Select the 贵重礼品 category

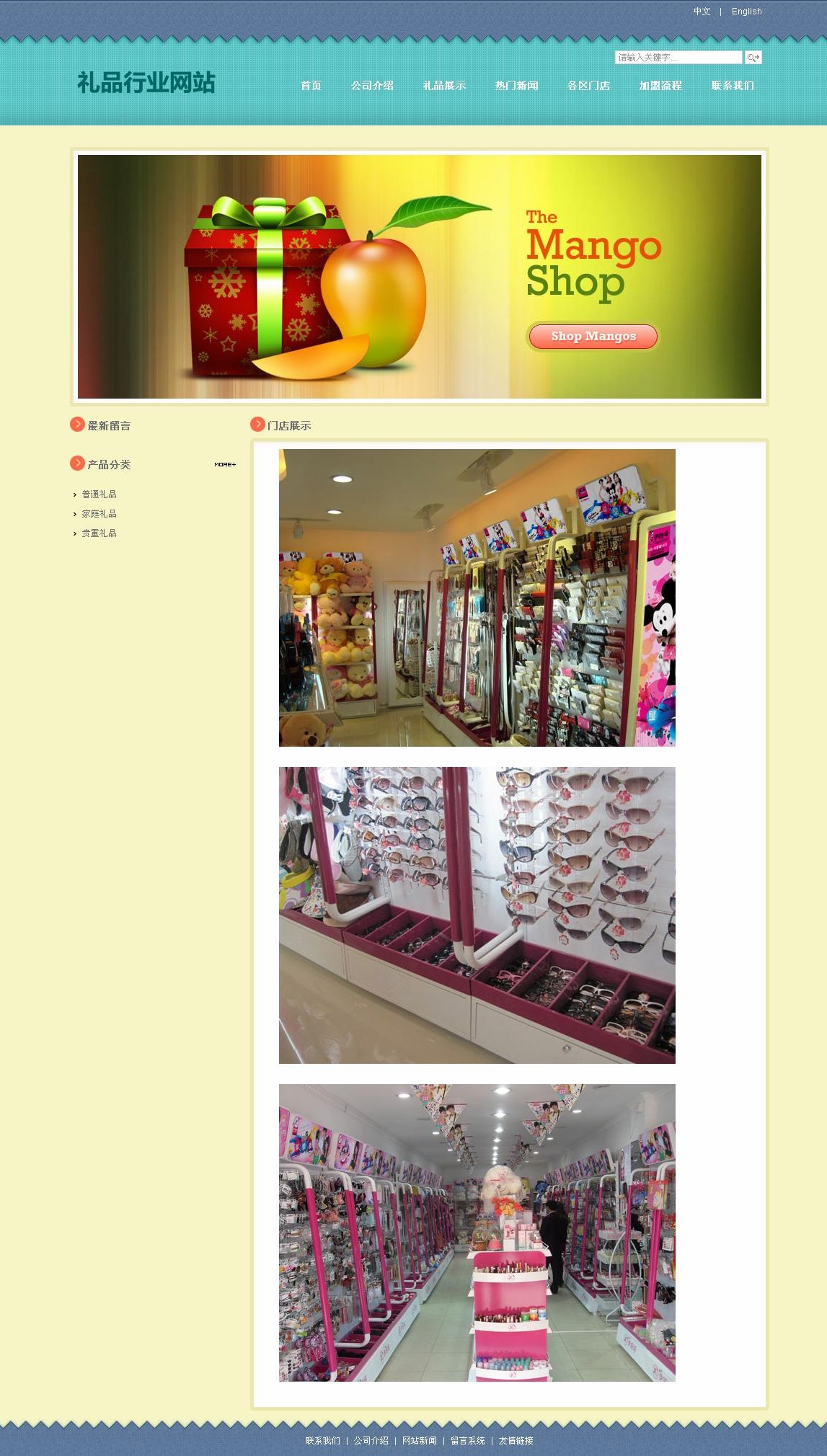click(99, 533)
